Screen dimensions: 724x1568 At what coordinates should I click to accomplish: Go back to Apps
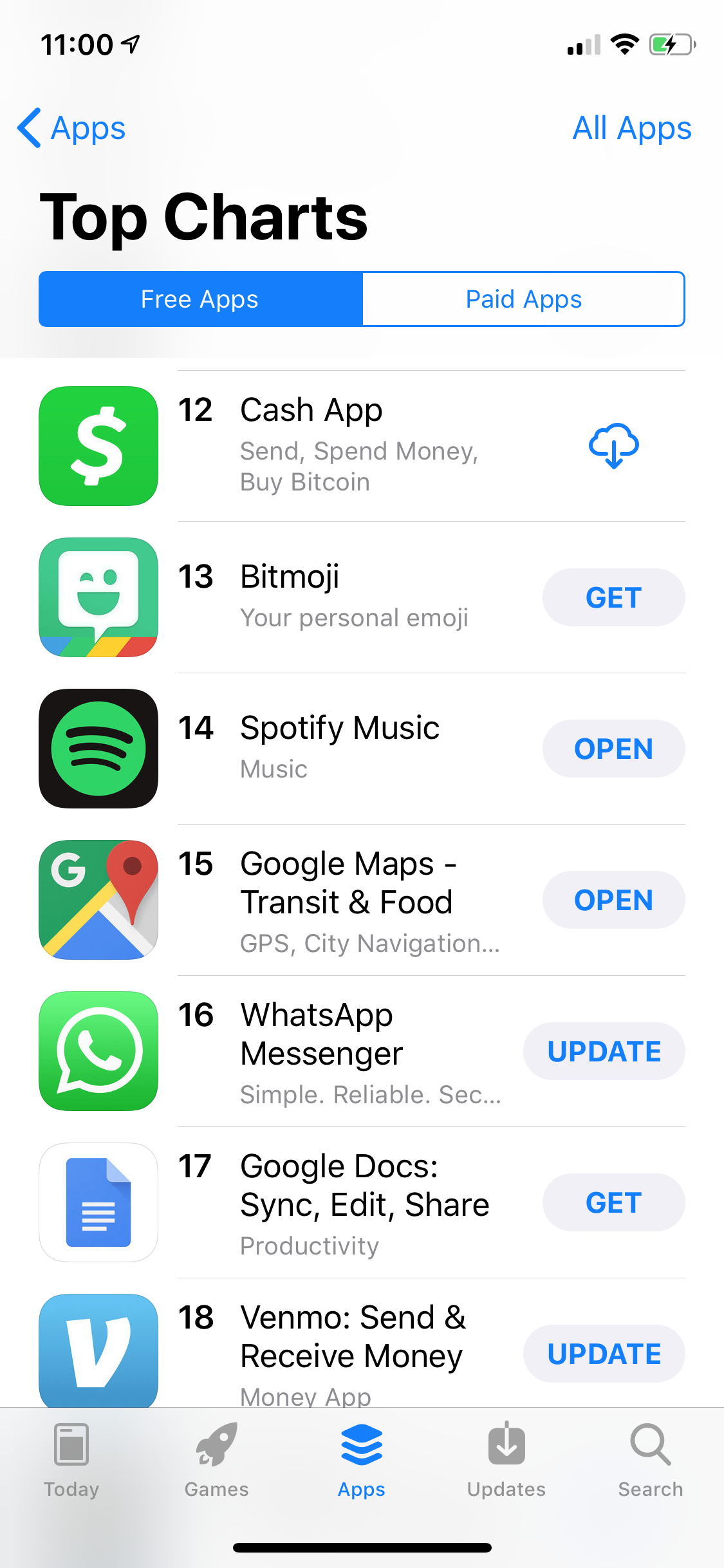point(72,128)
